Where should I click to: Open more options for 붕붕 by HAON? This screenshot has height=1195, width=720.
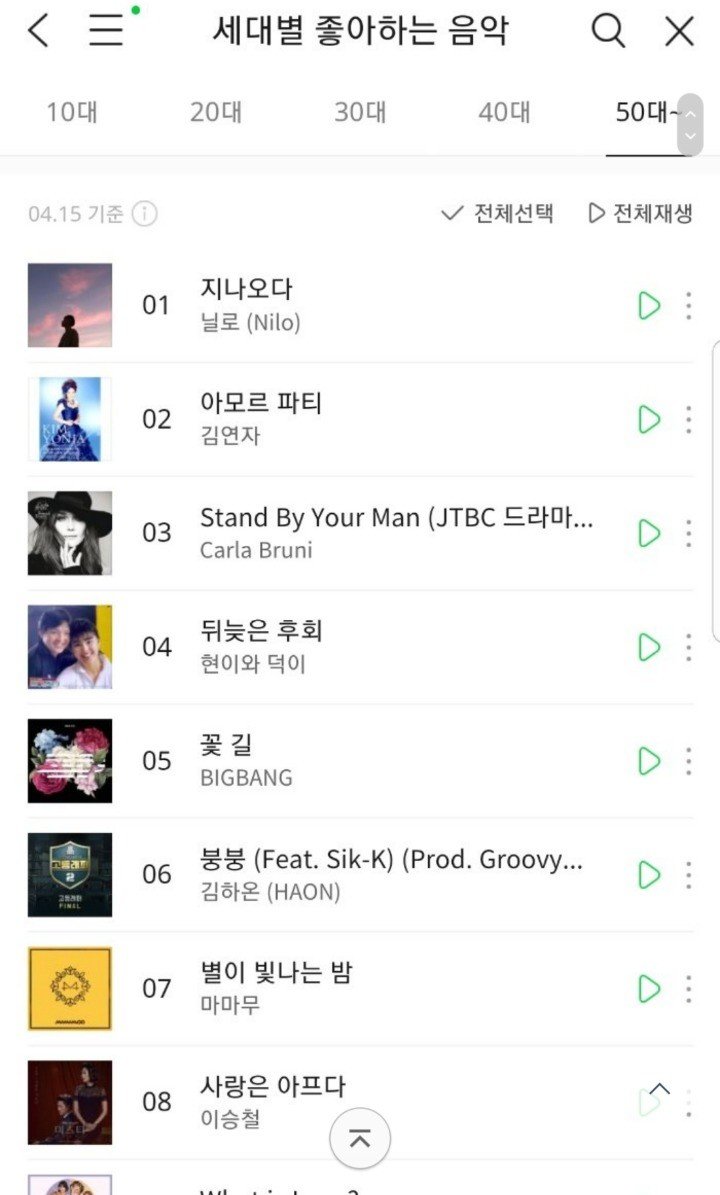[688, 875]
